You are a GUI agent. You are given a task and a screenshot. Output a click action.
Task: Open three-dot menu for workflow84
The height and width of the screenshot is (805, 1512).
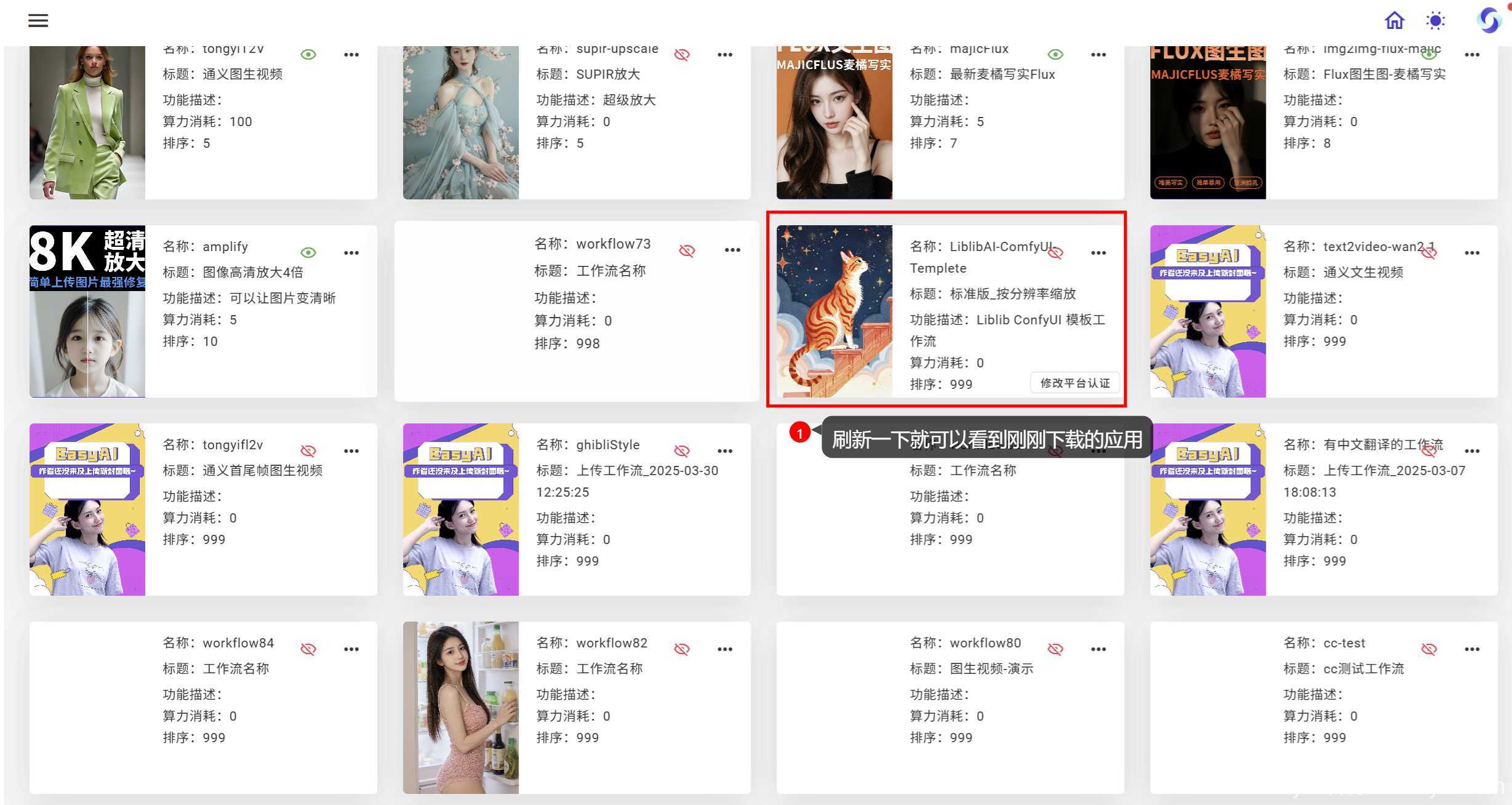pyautogui.click(x=351, y=649)
